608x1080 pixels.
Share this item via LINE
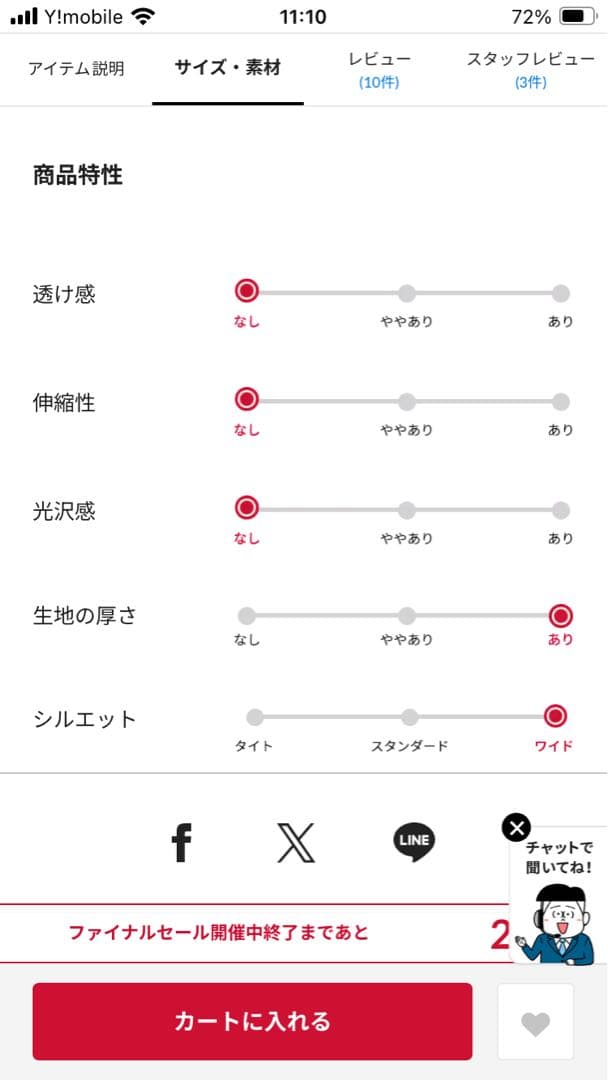tap(414, 843)
